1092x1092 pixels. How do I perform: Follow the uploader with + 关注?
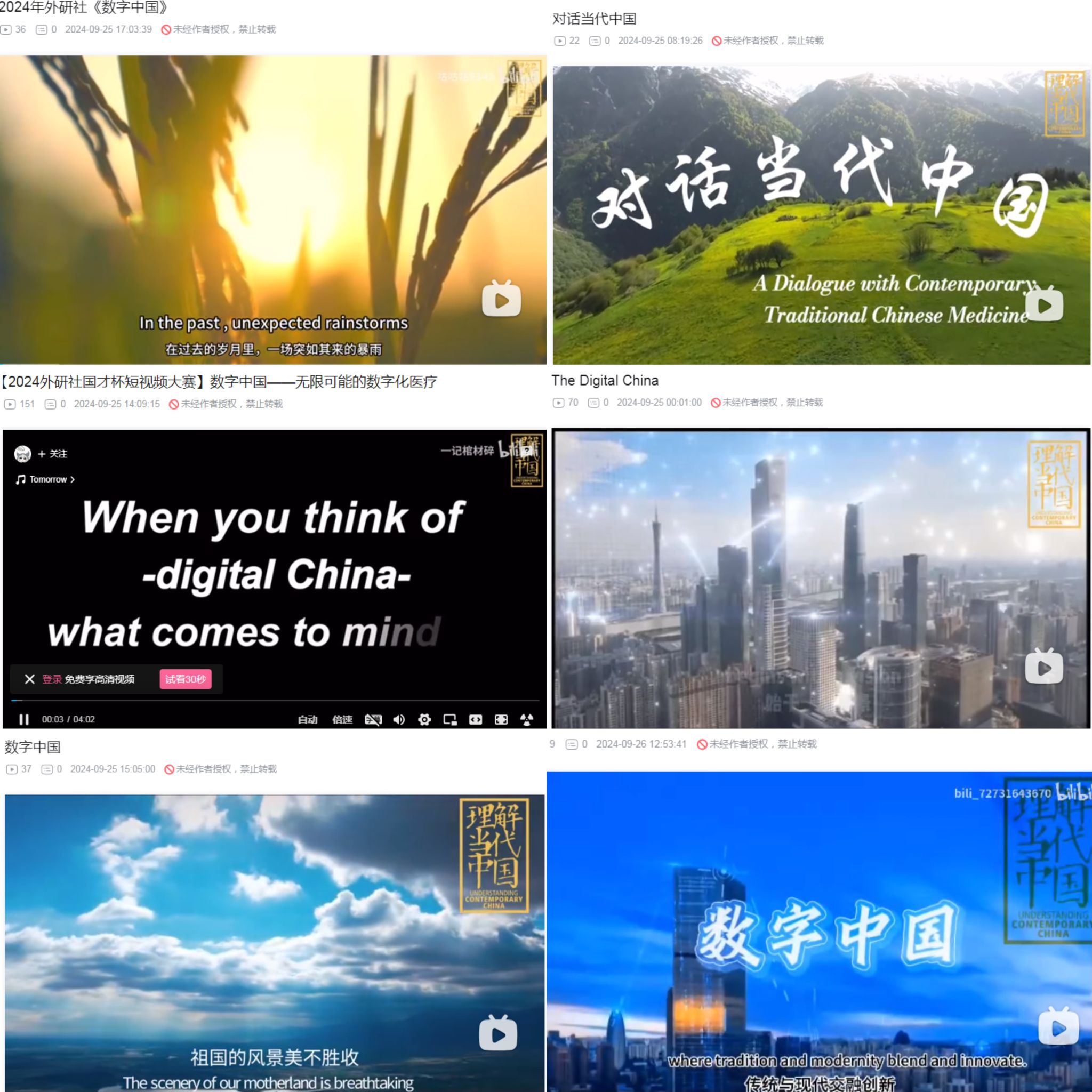coord(53,453)
